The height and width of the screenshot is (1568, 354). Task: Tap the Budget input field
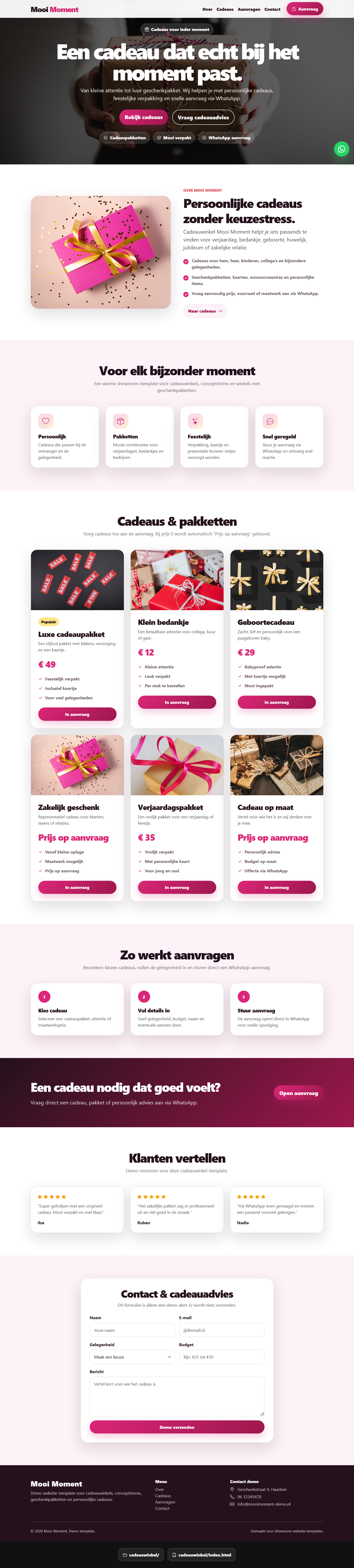(x=222, y=1357)
